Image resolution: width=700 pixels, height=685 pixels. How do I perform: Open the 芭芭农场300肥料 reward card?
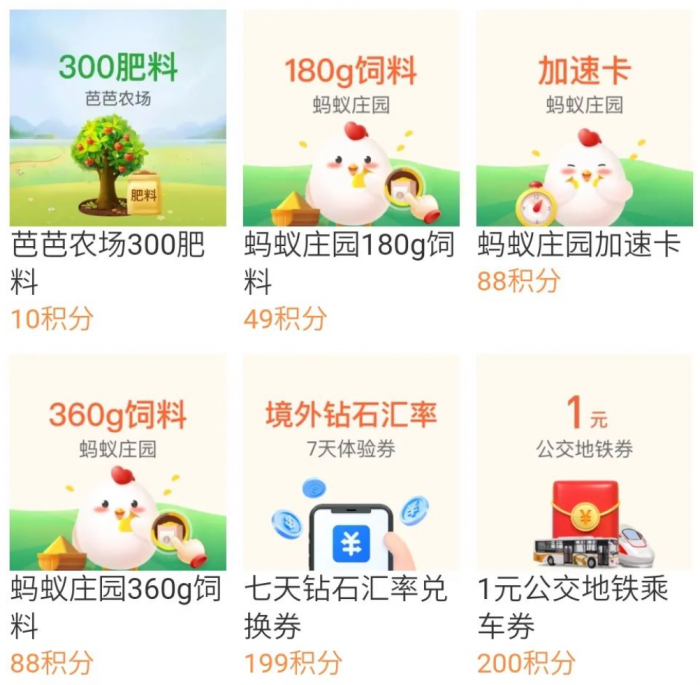[118, 120]
